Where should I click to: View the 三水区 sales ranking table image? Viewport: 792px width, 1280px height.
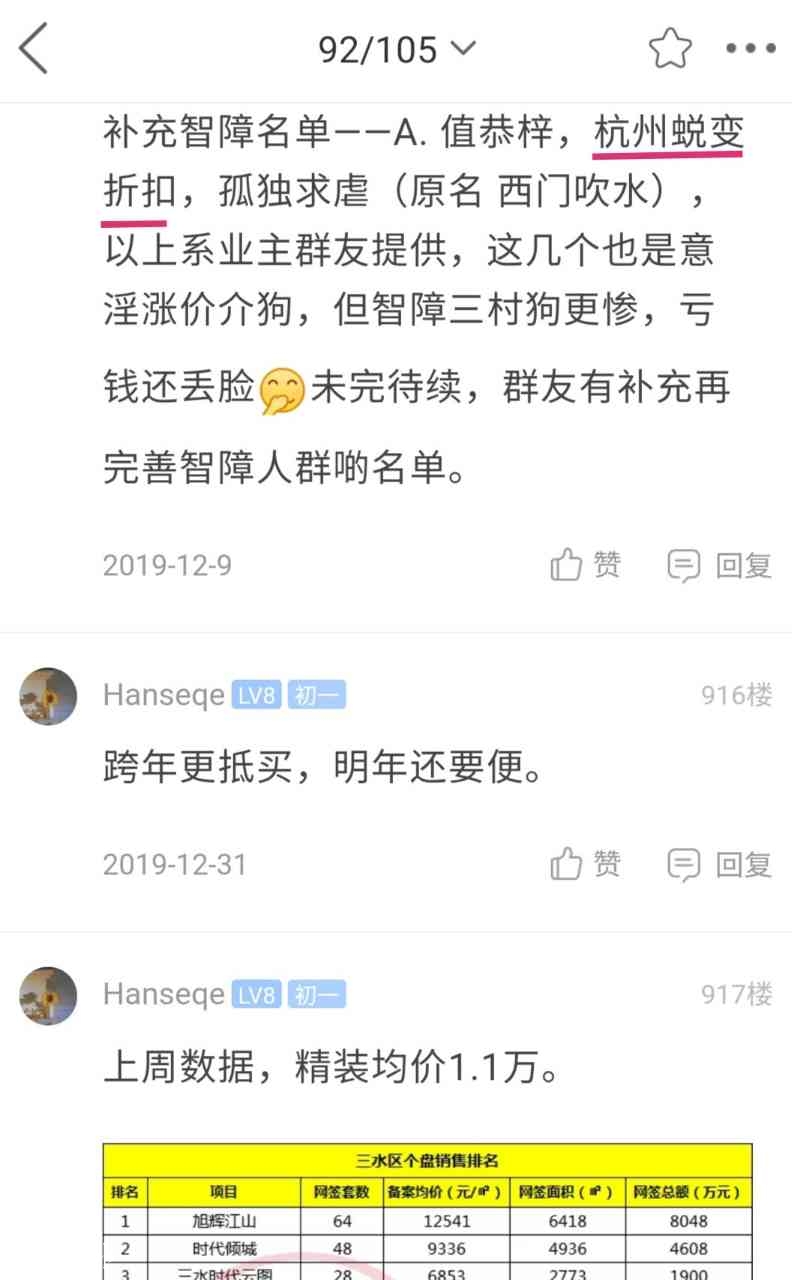coord(428,1210)
